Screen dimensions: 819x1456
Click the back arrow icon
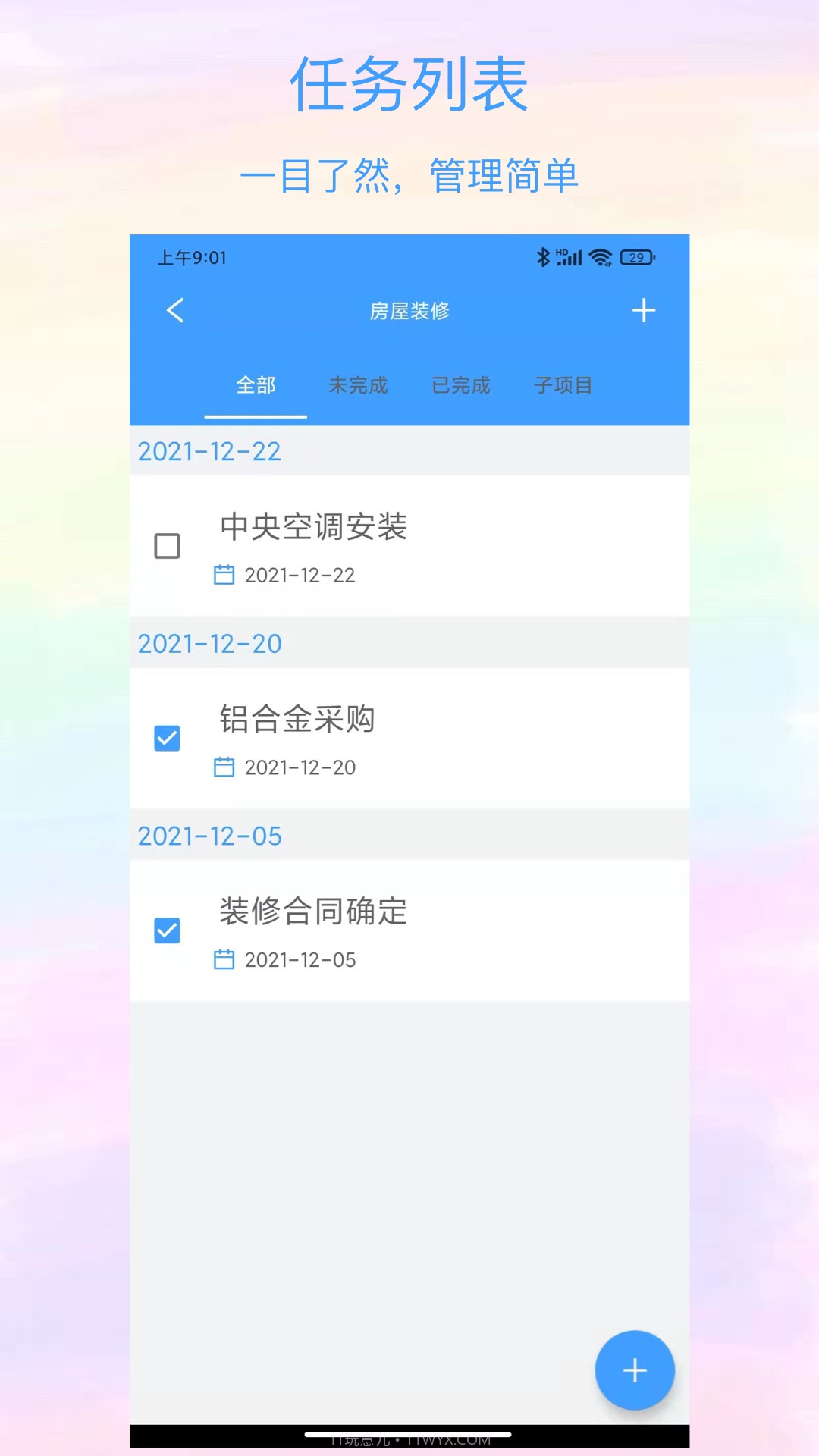pos(174,311)
